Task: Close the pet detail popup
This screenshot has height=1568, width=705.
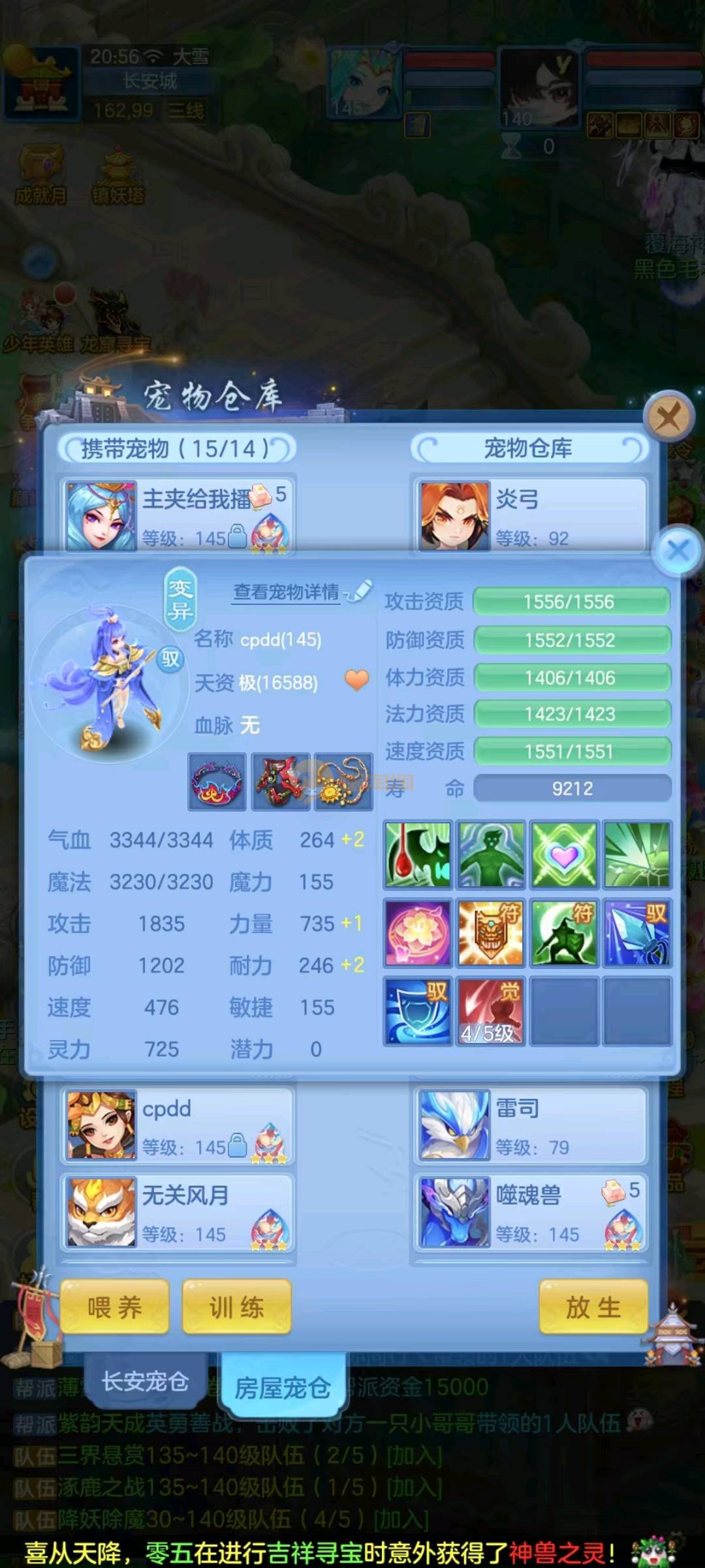Action: click(678, 550)
